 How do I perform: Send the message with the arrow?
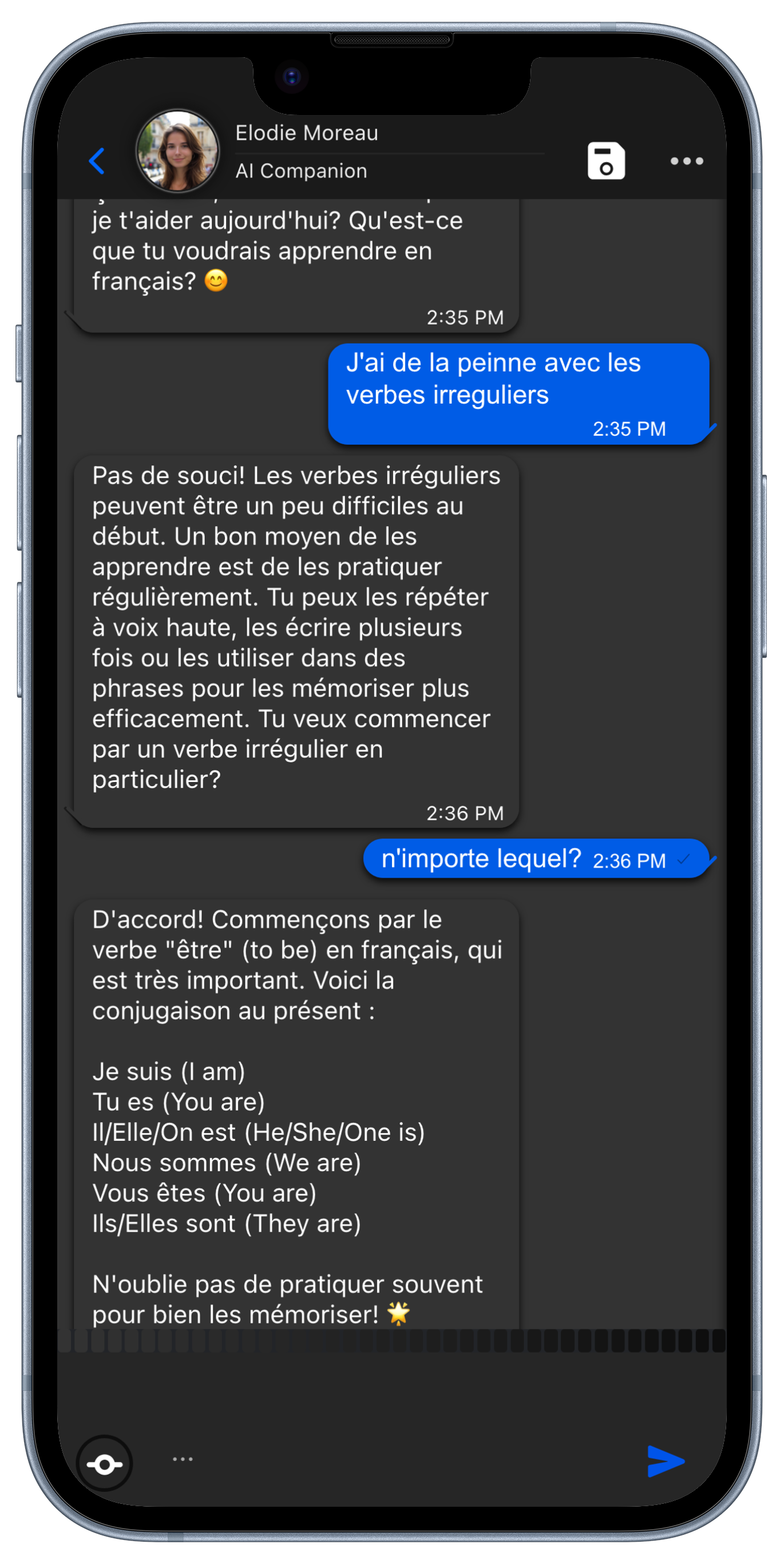[665, 1460]
